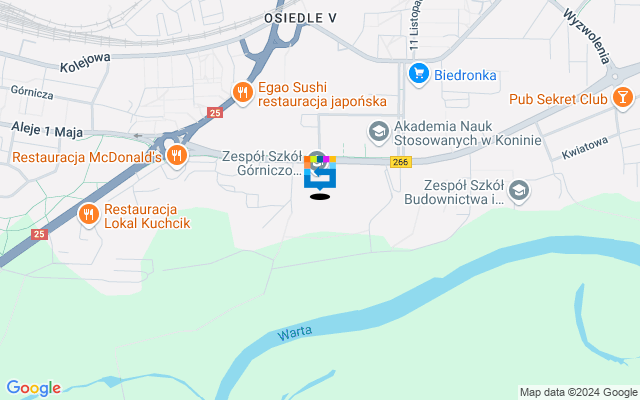This screenshot has width=640, height=400.
Task: Select the Biedronka shop pin
Action: point(418,72)
